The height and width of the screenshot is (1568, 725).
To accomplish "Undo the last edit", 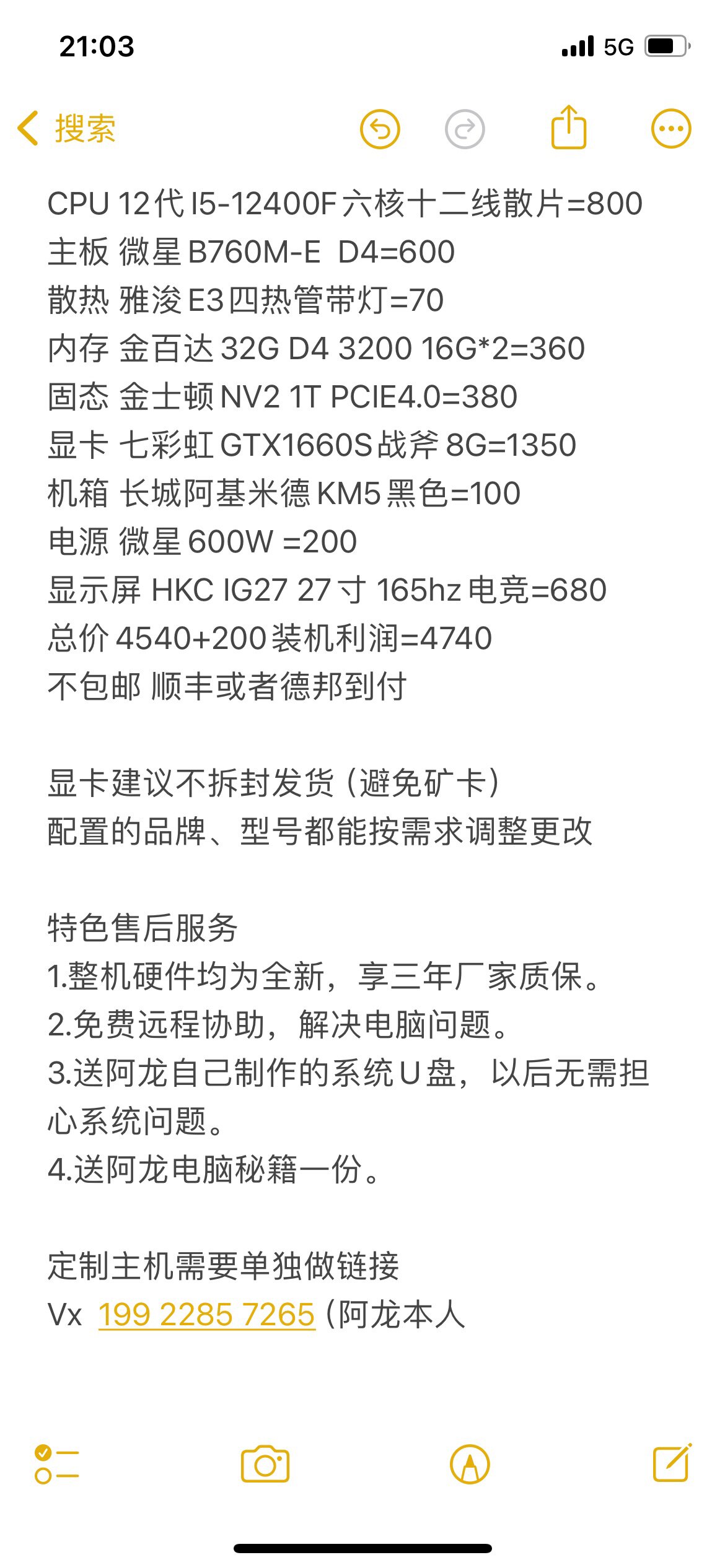I will [380, 129].
